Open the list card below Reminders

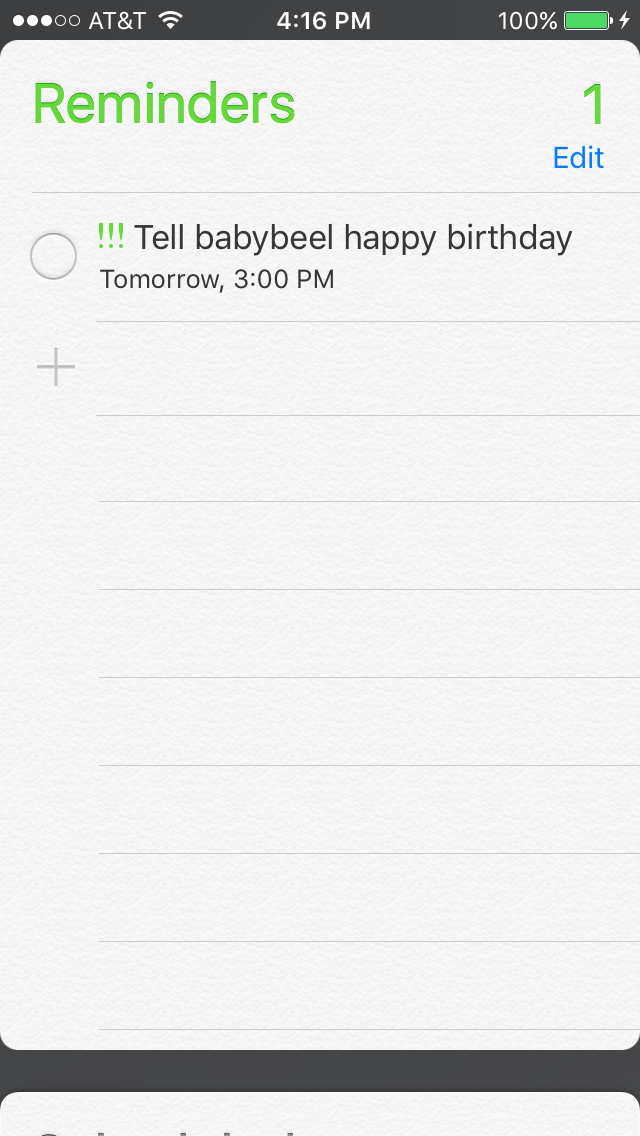click(x=320, y=1115)
